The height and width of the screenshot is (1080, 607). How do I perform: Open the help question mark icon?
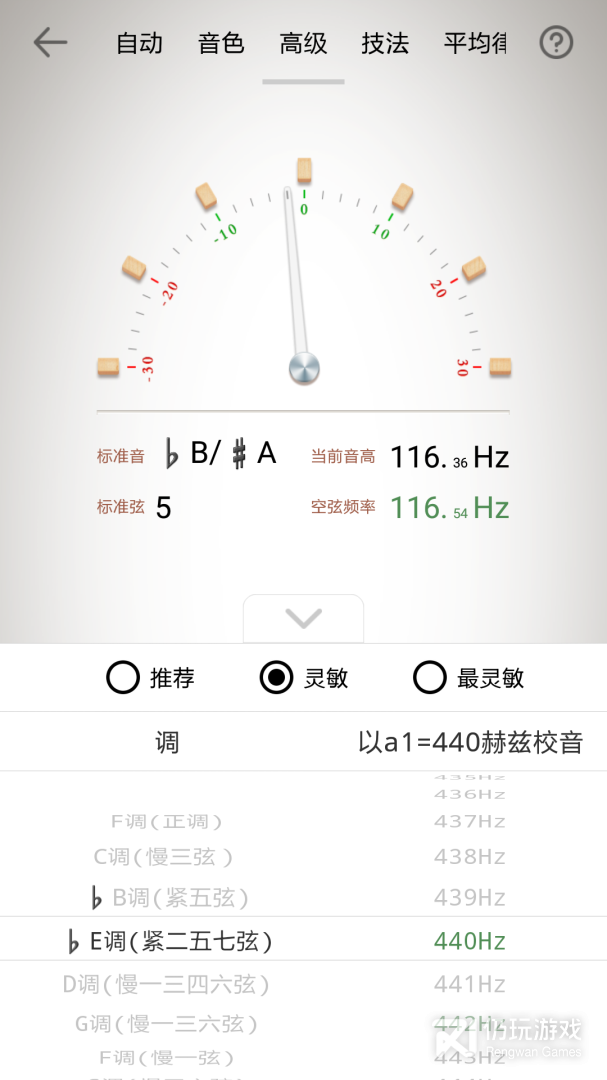556,43
